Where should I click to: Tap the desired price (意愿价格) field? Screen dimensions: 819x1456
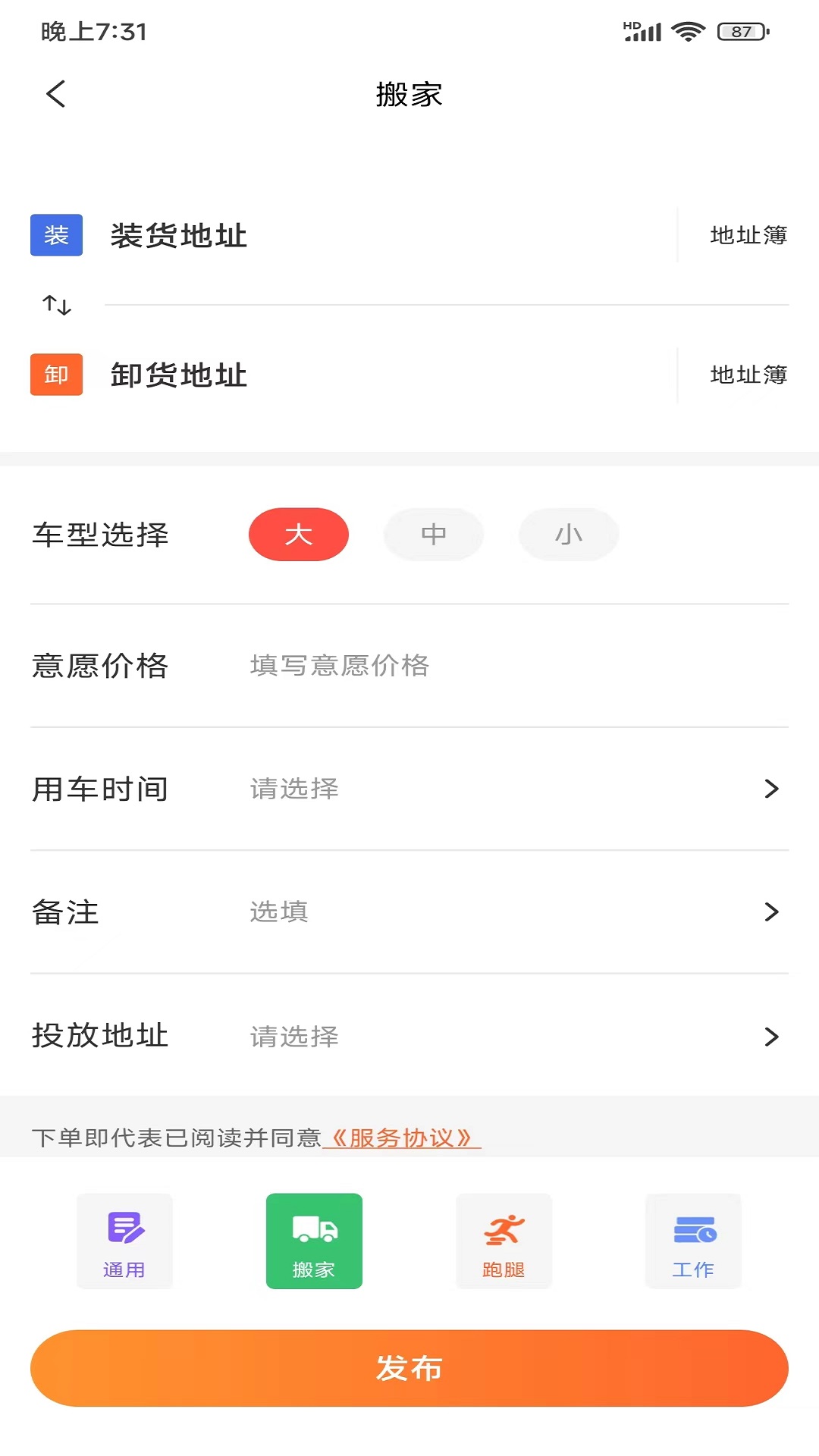click(409, 666)
